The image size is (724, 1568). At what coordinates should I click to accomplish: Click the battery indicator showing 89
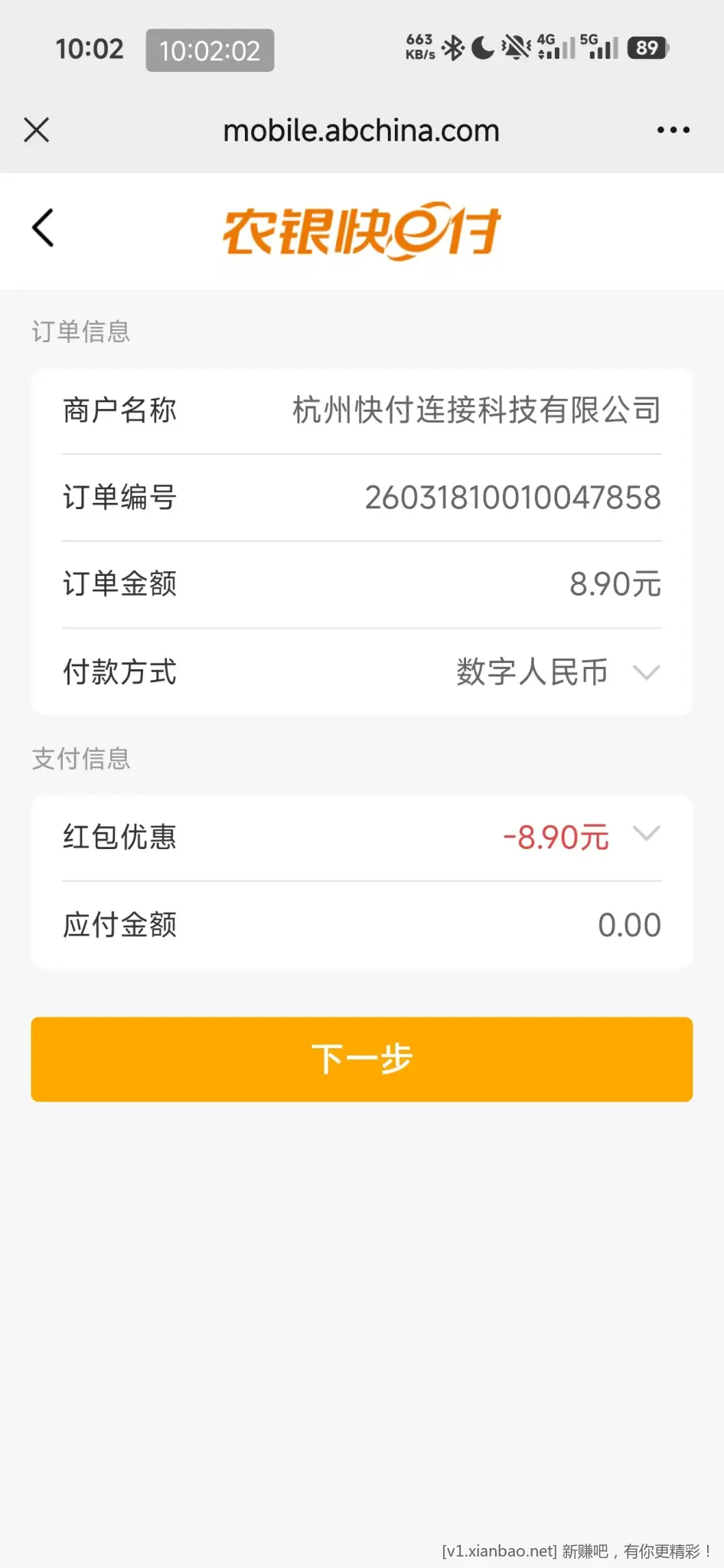coord(647,47)
